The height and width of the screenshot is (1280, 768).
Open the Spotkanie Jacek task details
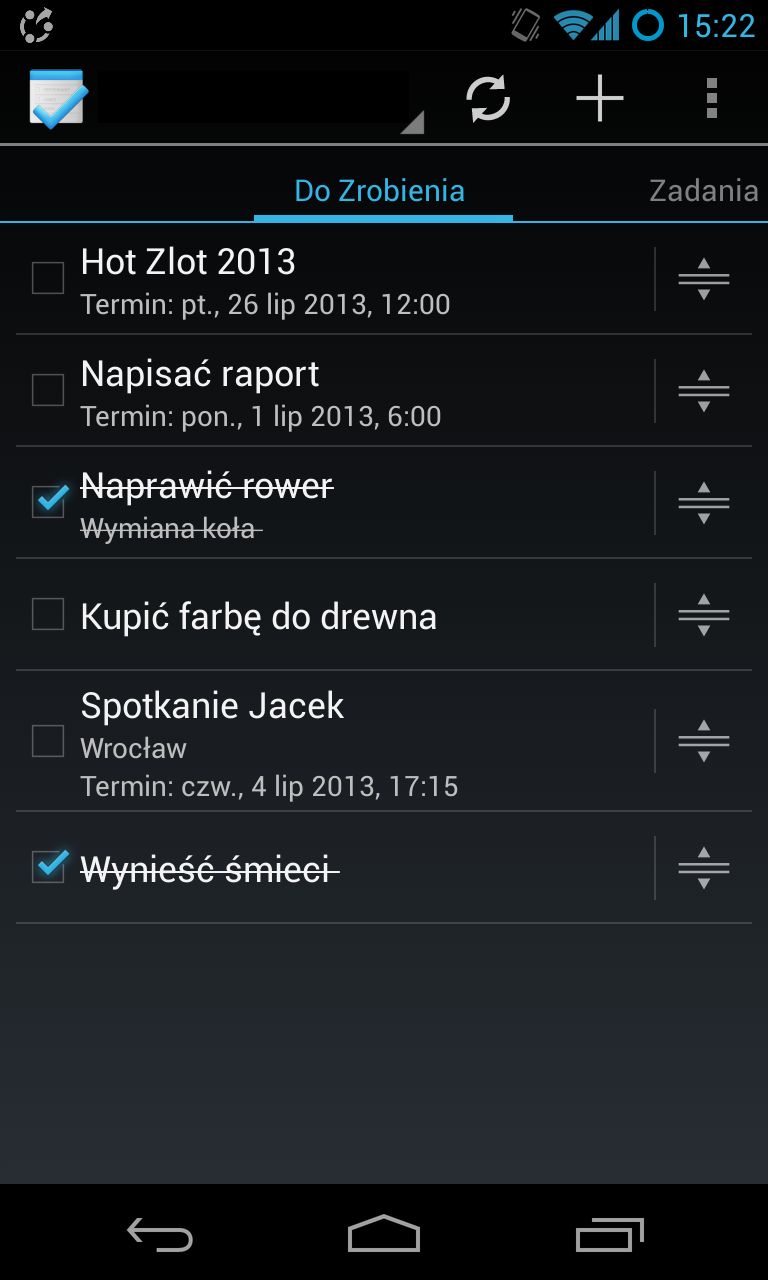tap(360, 741)
